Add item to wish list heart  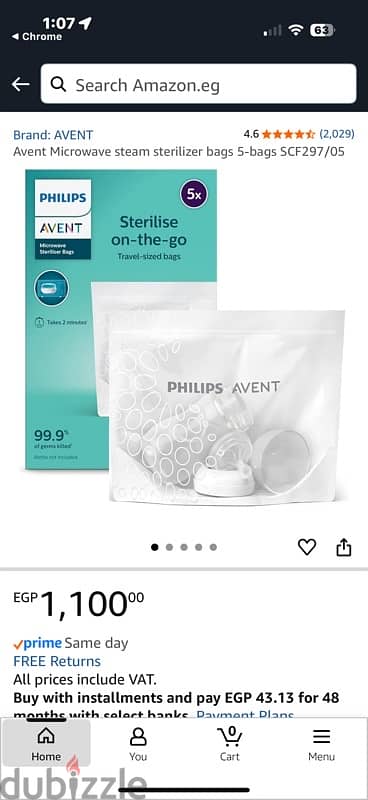(x=307, y=547)
